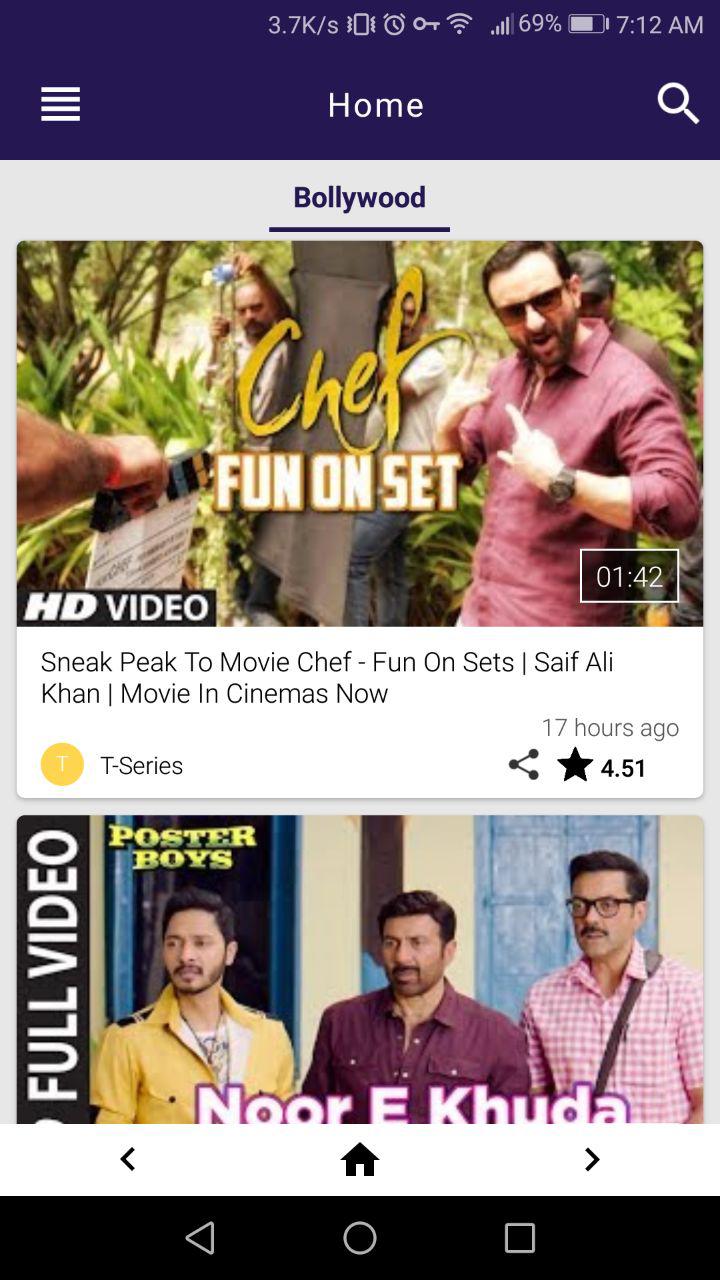Screen dimensions: 720x1280
Task: Rate the Chef video with the star
Action: coord(575,765)
